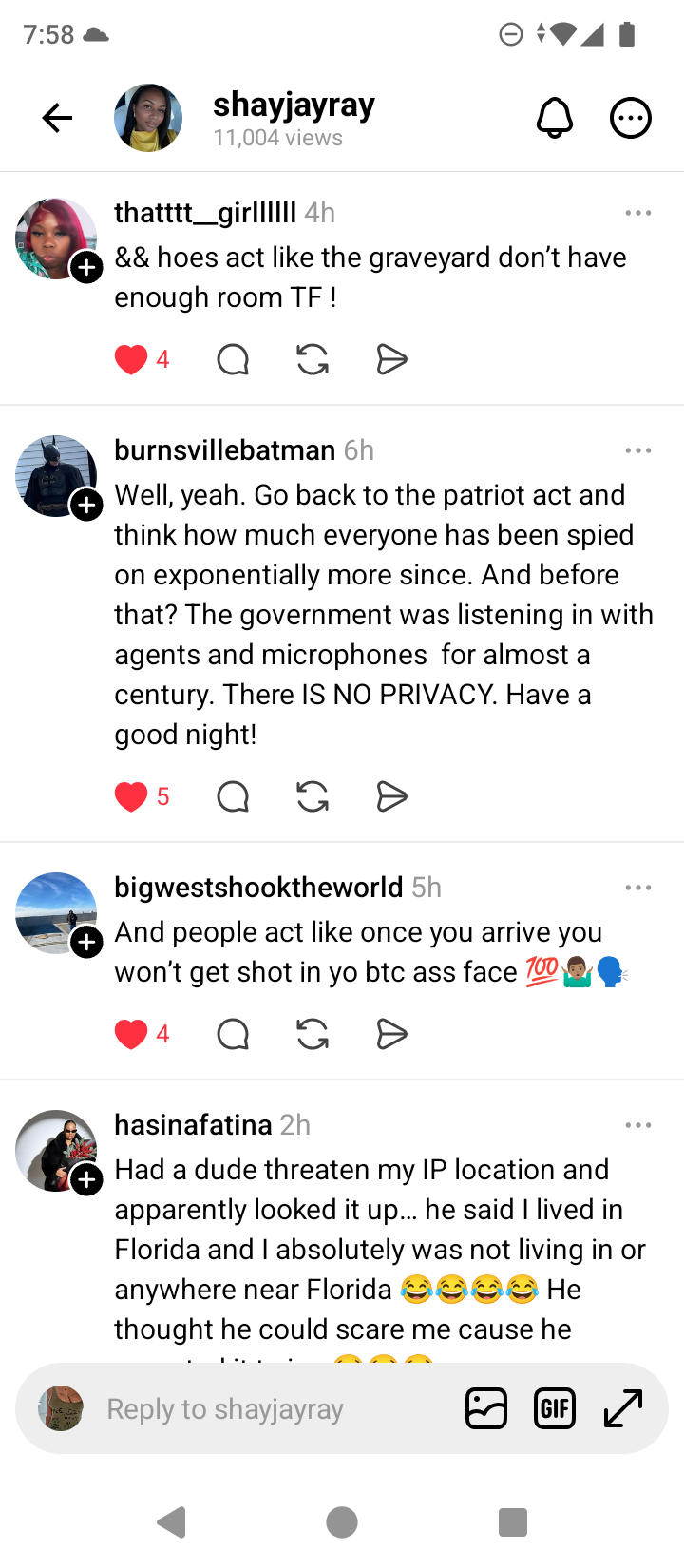Reply to bigwestshooktheworld's comment
Viewport: 684px width, 1568px height.
(x=233, y=1034)
